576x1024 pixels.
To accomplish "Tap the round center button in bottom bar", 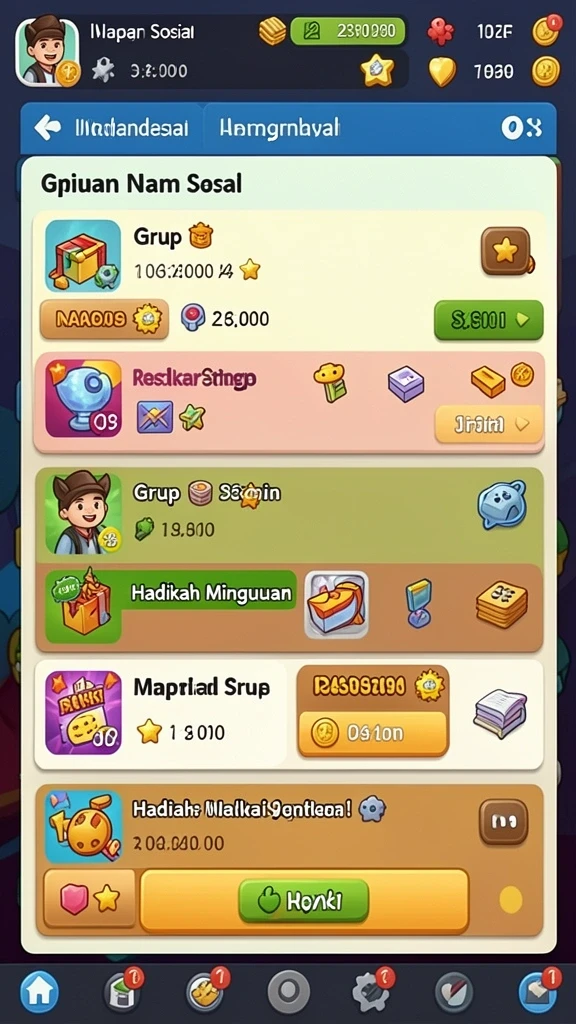I will [289, 992].
